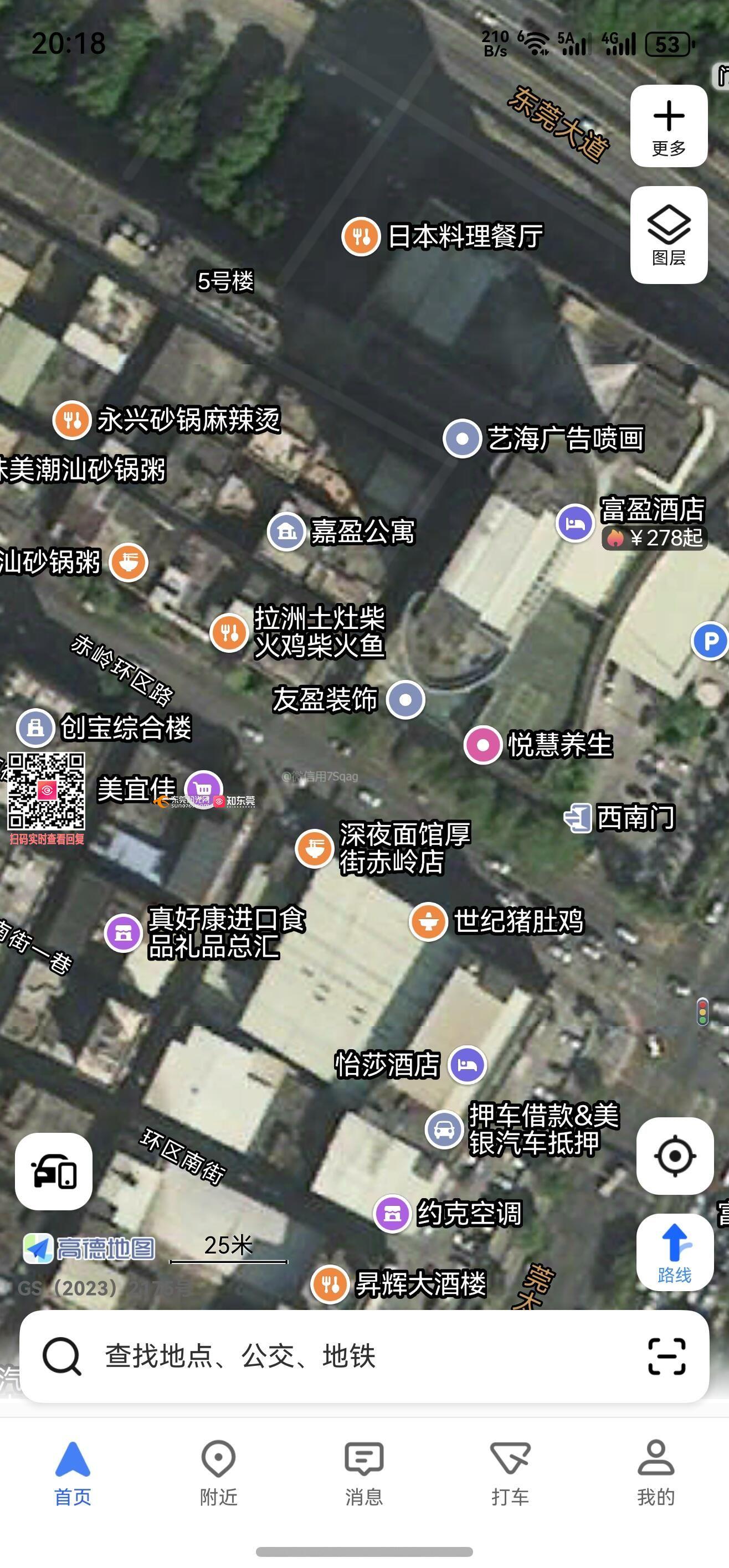Select the 永兴砂锅麻辣烫 food marker
This screenshot has height=1568, width=729.
point(72,420)
